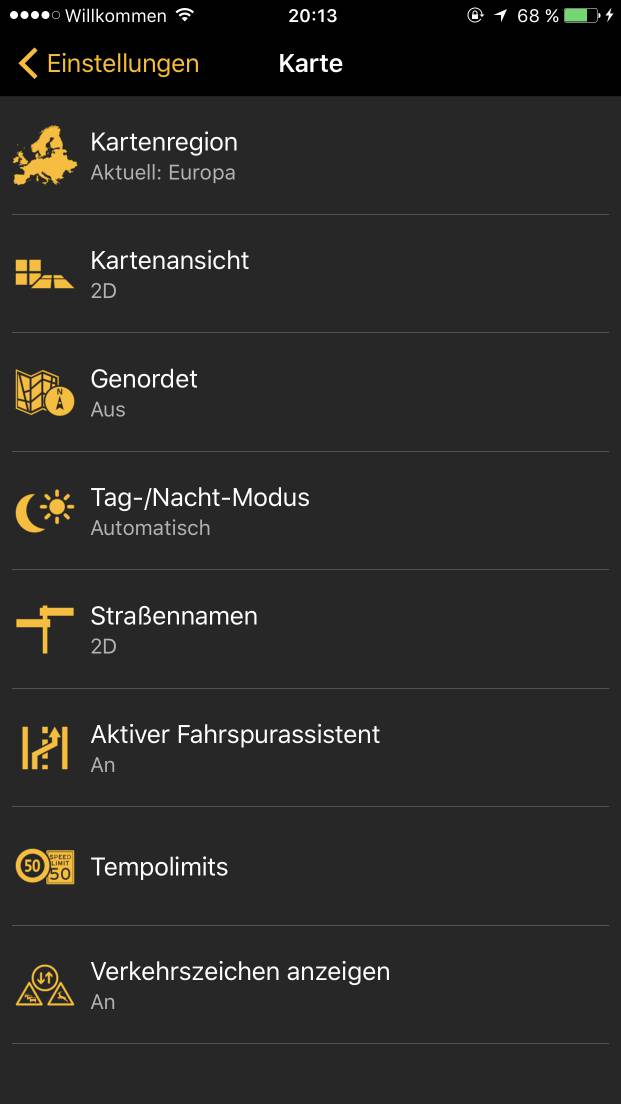
Task: Open Straßennamen settings
Action: click(x=310, y=629)
